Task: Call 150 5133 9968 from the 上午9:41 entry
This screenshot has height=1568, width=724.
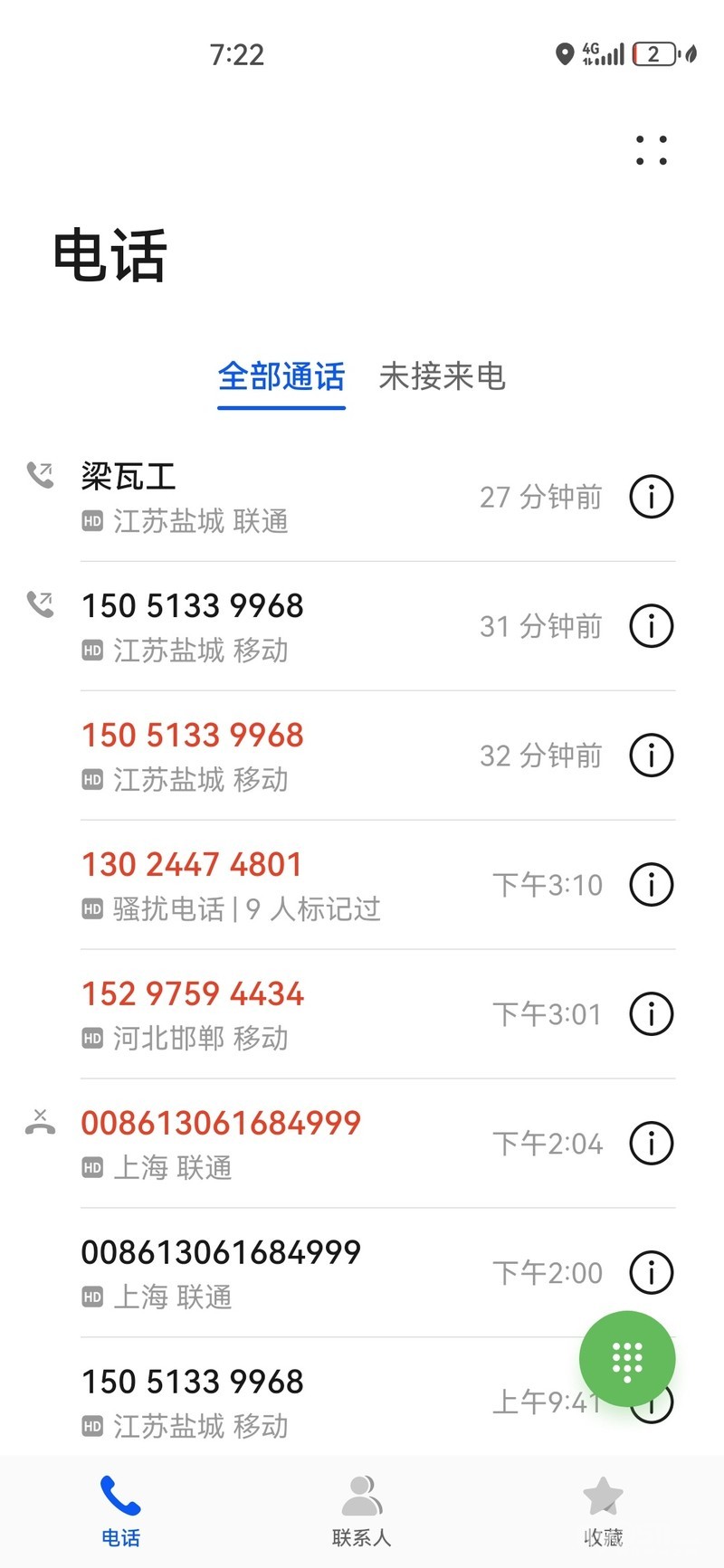Action: [271, 1401]
